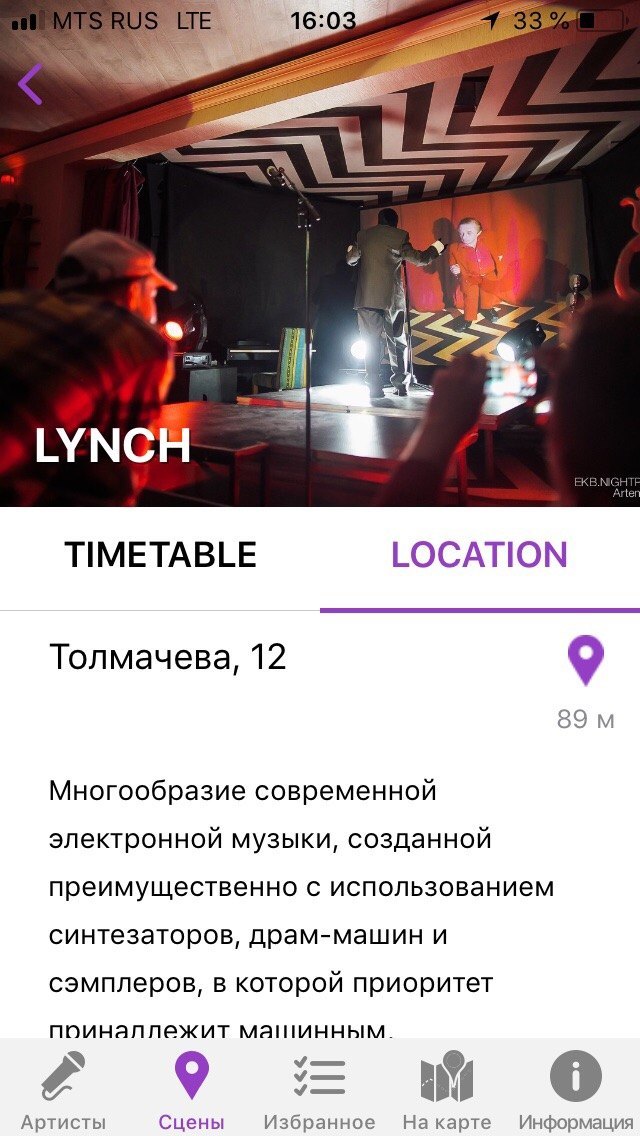
Task: Open the Артисты tab
Action: (x=63, y=1090)
